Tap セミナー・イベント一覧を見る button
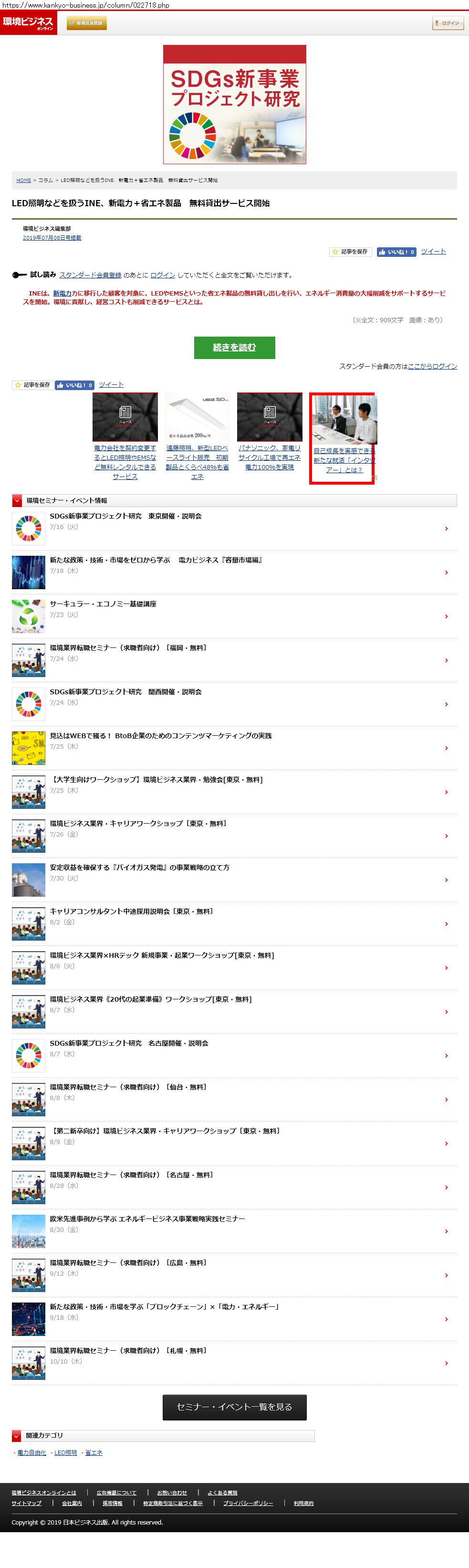This screenshot has height=1568, width=469. pos(234,1407)
